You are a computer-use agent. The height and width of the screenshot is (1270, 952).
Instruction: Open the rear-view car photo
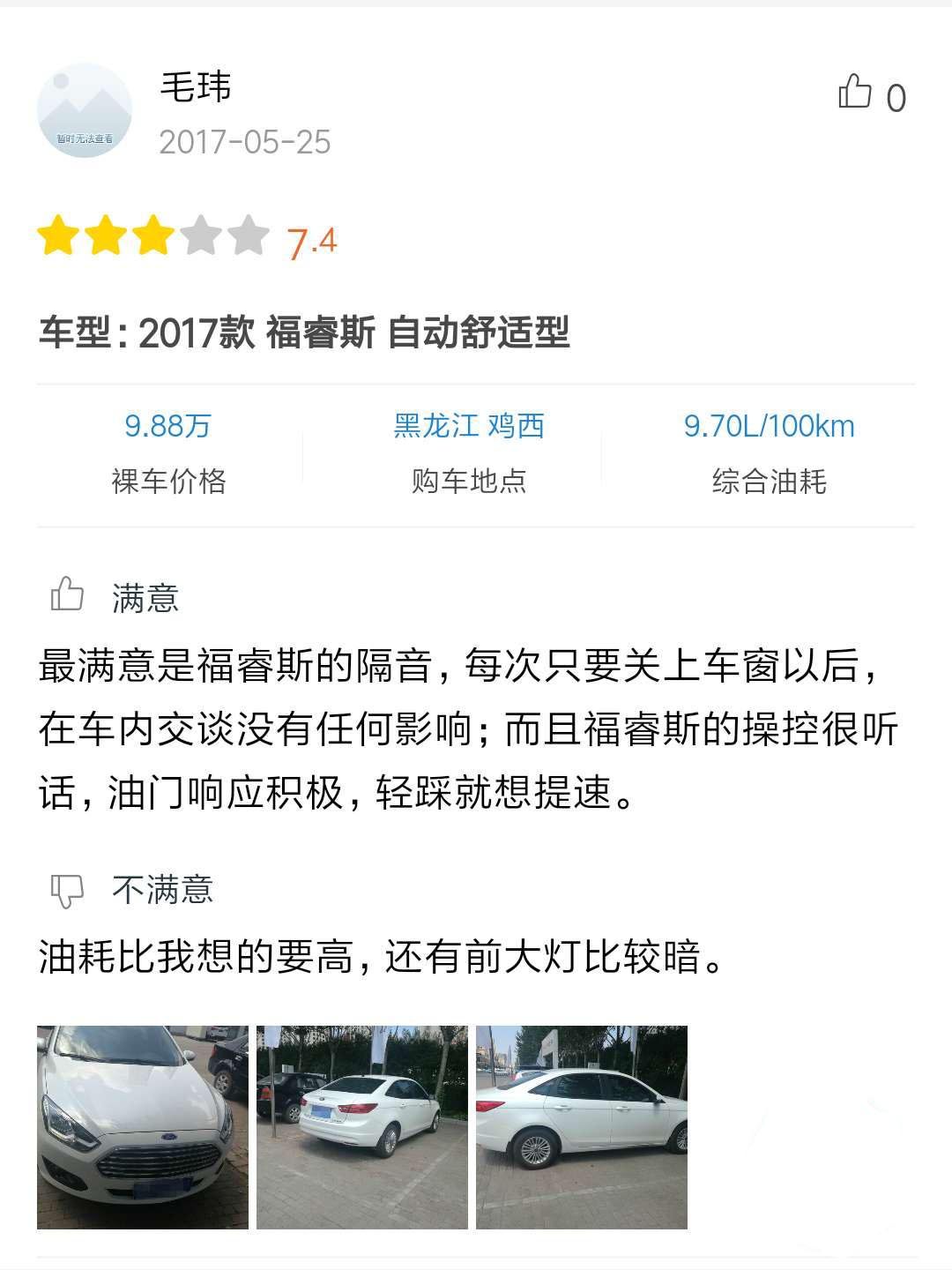coord(362,1127)
